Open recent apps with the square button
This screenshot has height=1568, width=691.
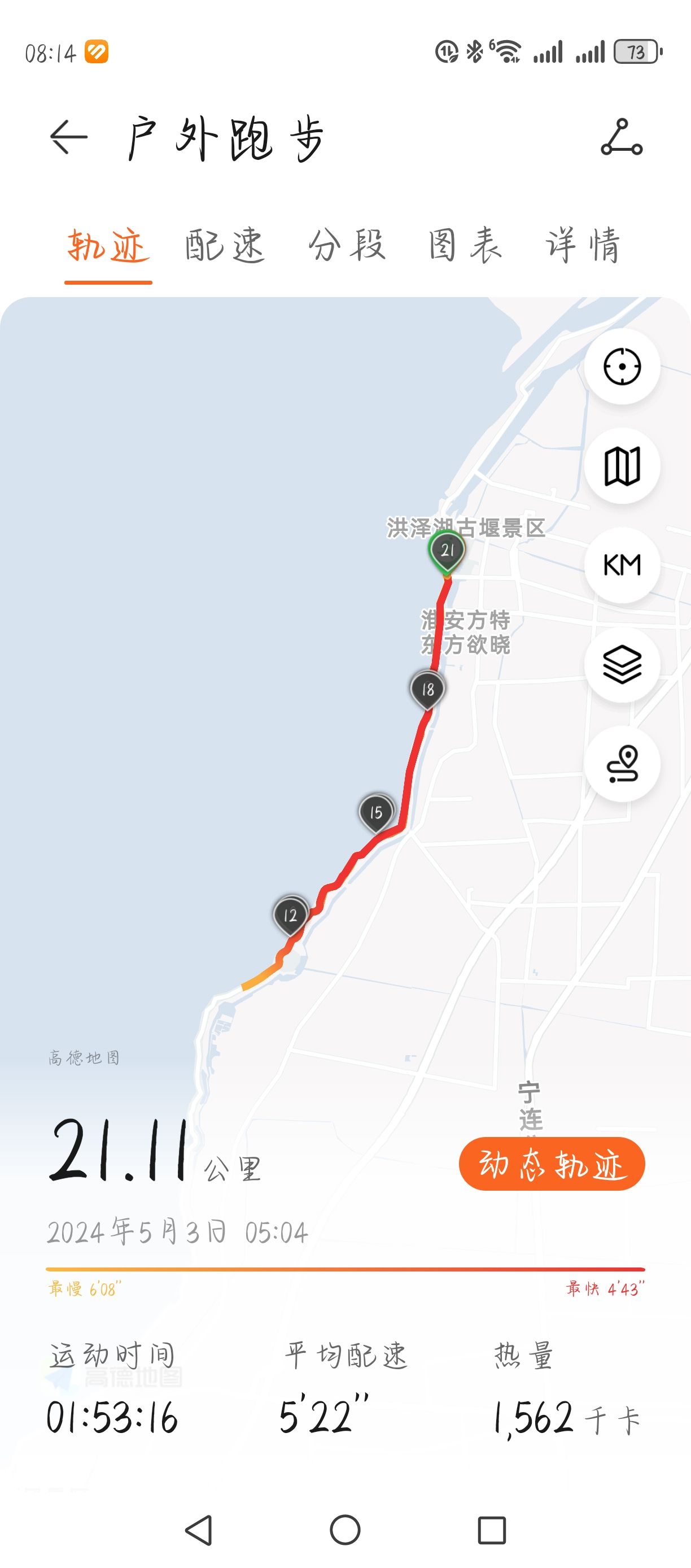coord(492,1530)
